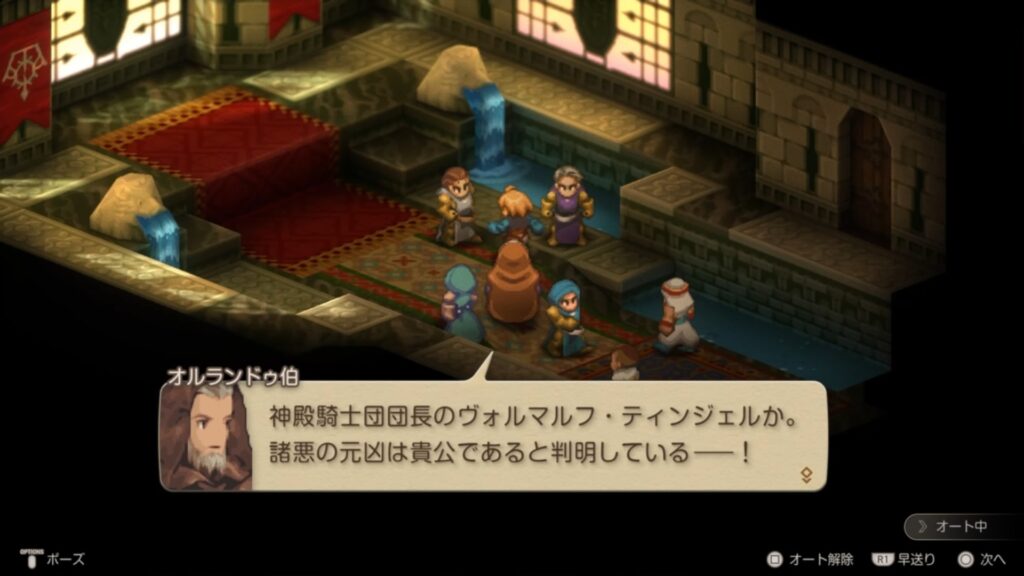
Task: Pause the game with ポーズ
Action: [56, 559]
